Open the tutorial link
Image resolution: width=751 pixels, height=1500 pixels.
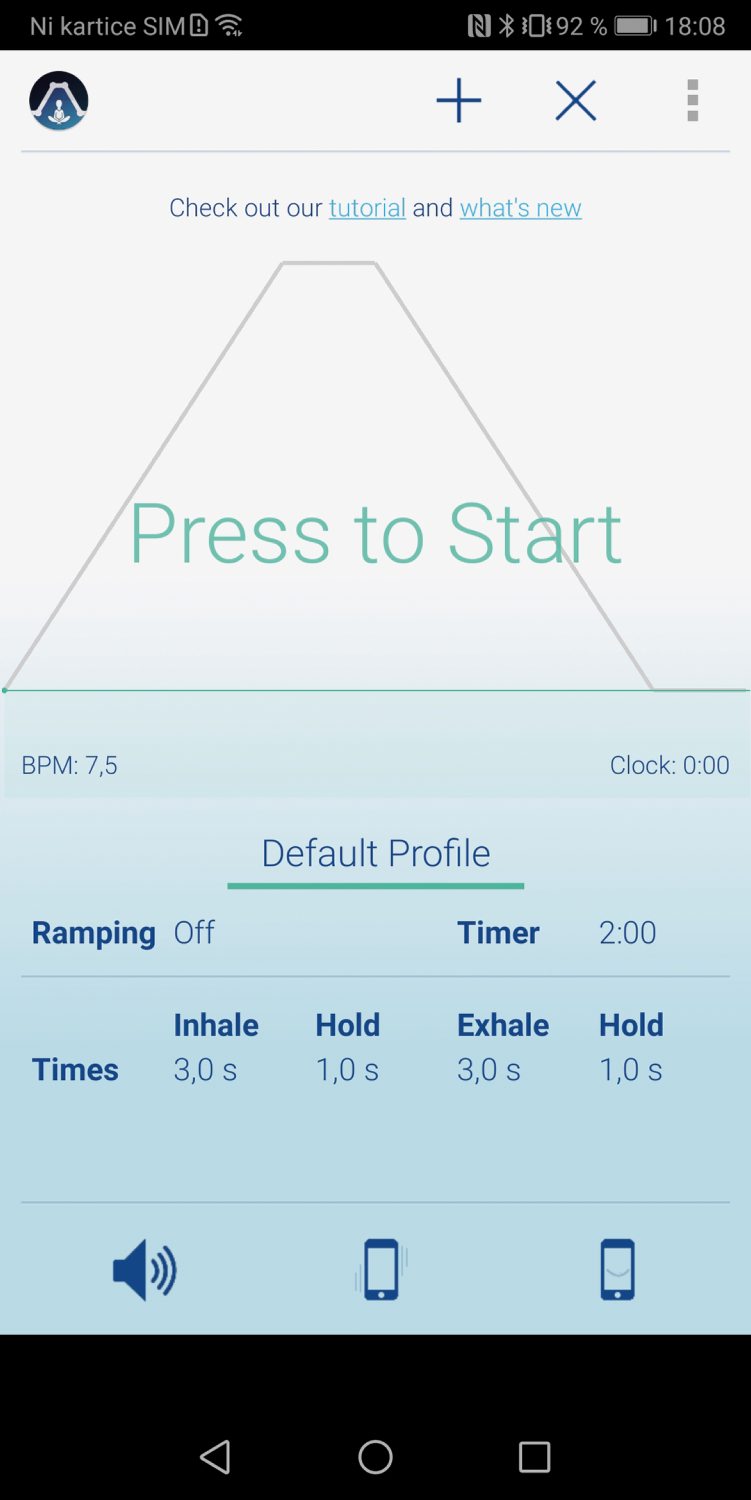pyautogui.click(x=367, y=208)
